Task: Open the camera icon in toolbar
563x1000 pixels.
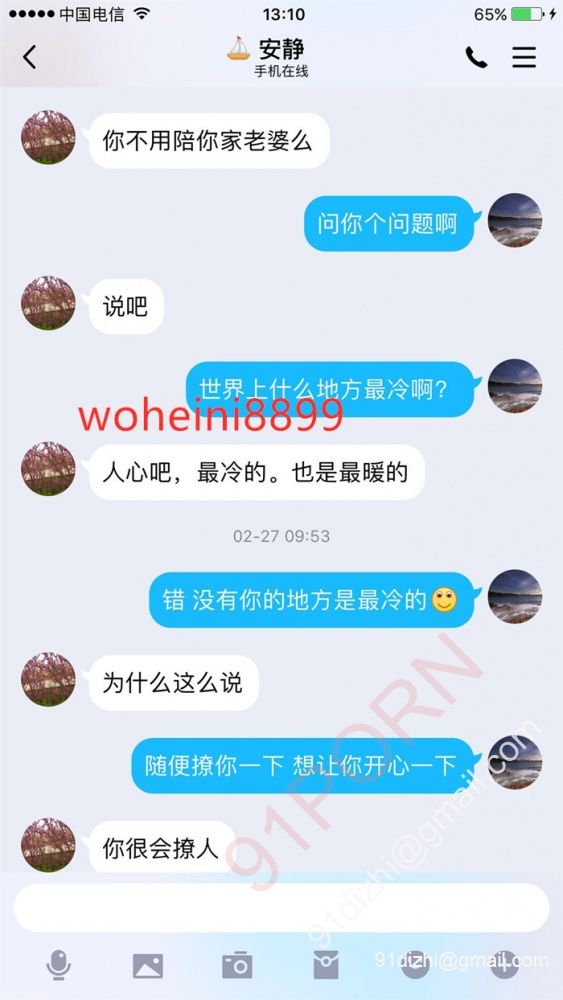Action: click(237, 965)
